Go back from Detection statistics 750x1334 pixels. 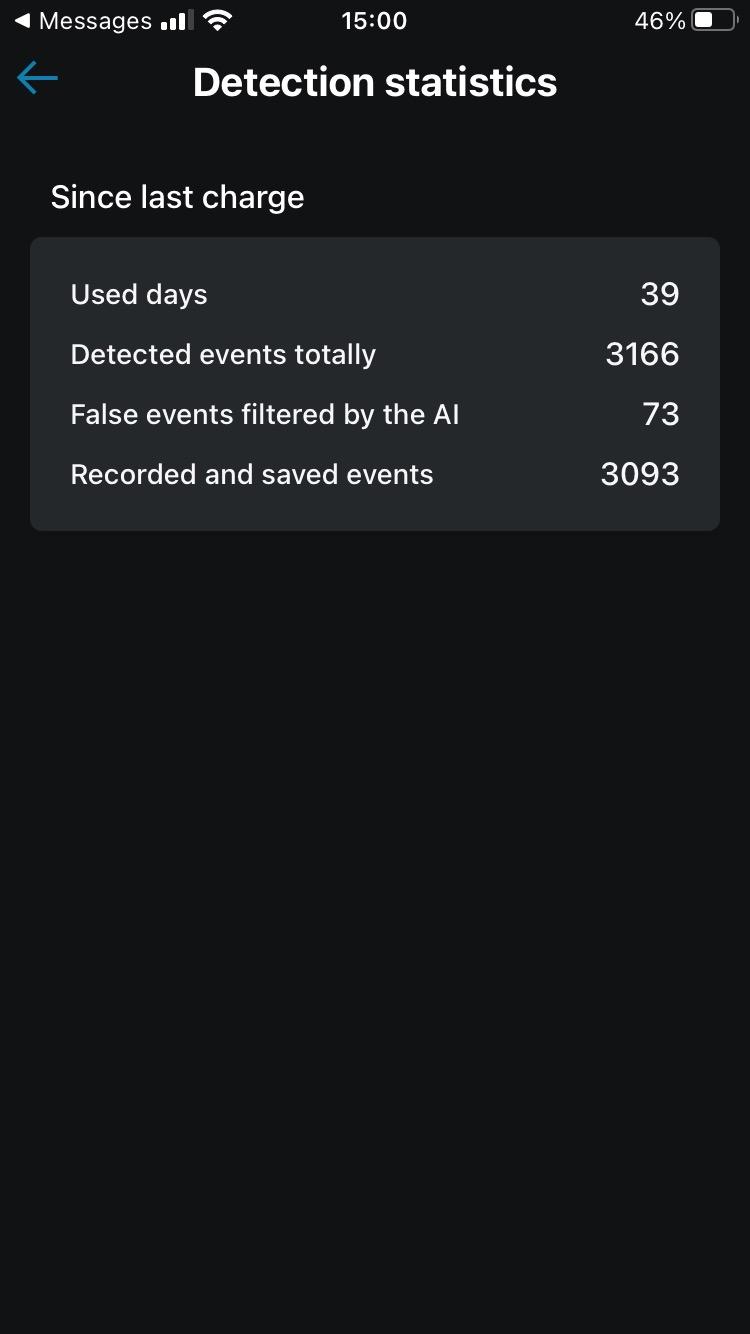point(38,78)
